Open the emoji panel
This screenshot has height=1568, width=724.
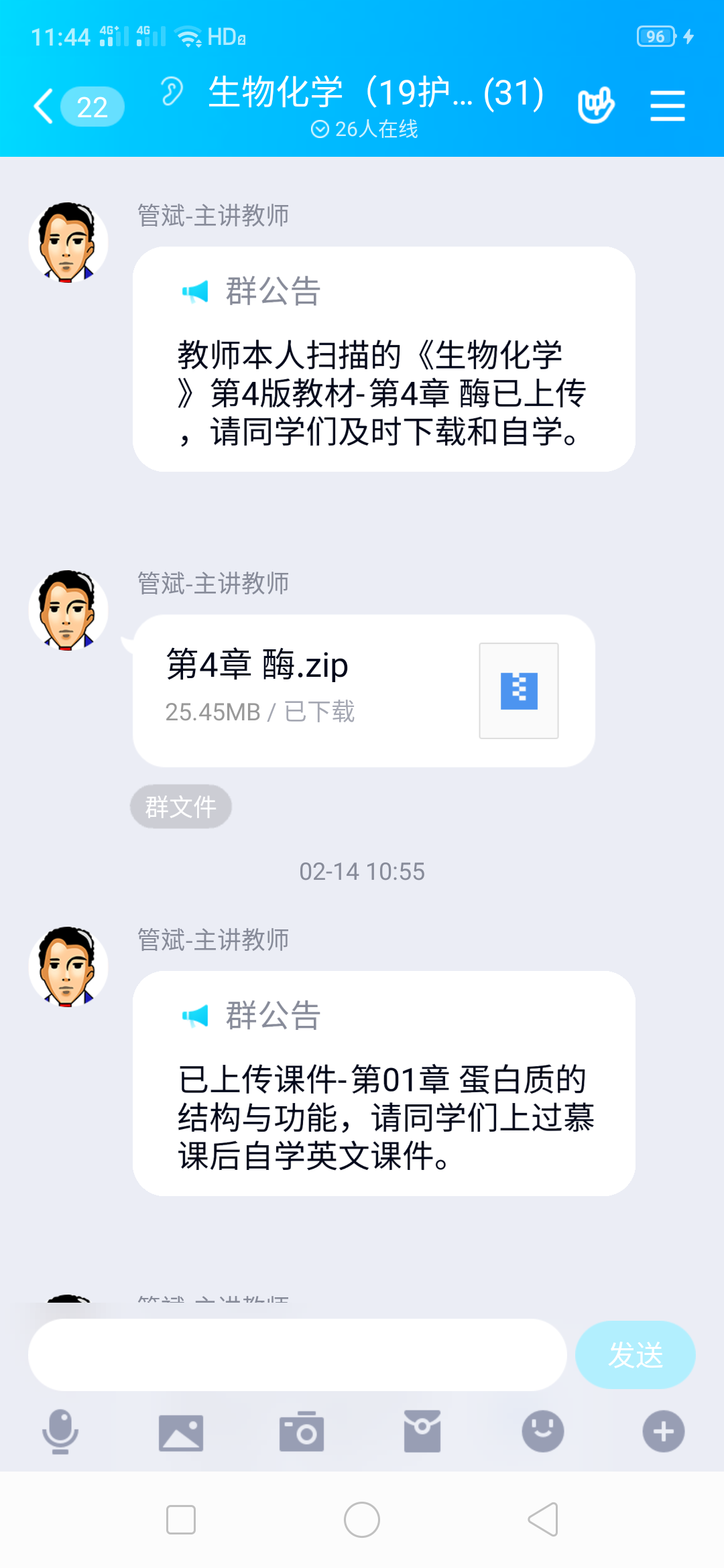tap(543, 1431)
